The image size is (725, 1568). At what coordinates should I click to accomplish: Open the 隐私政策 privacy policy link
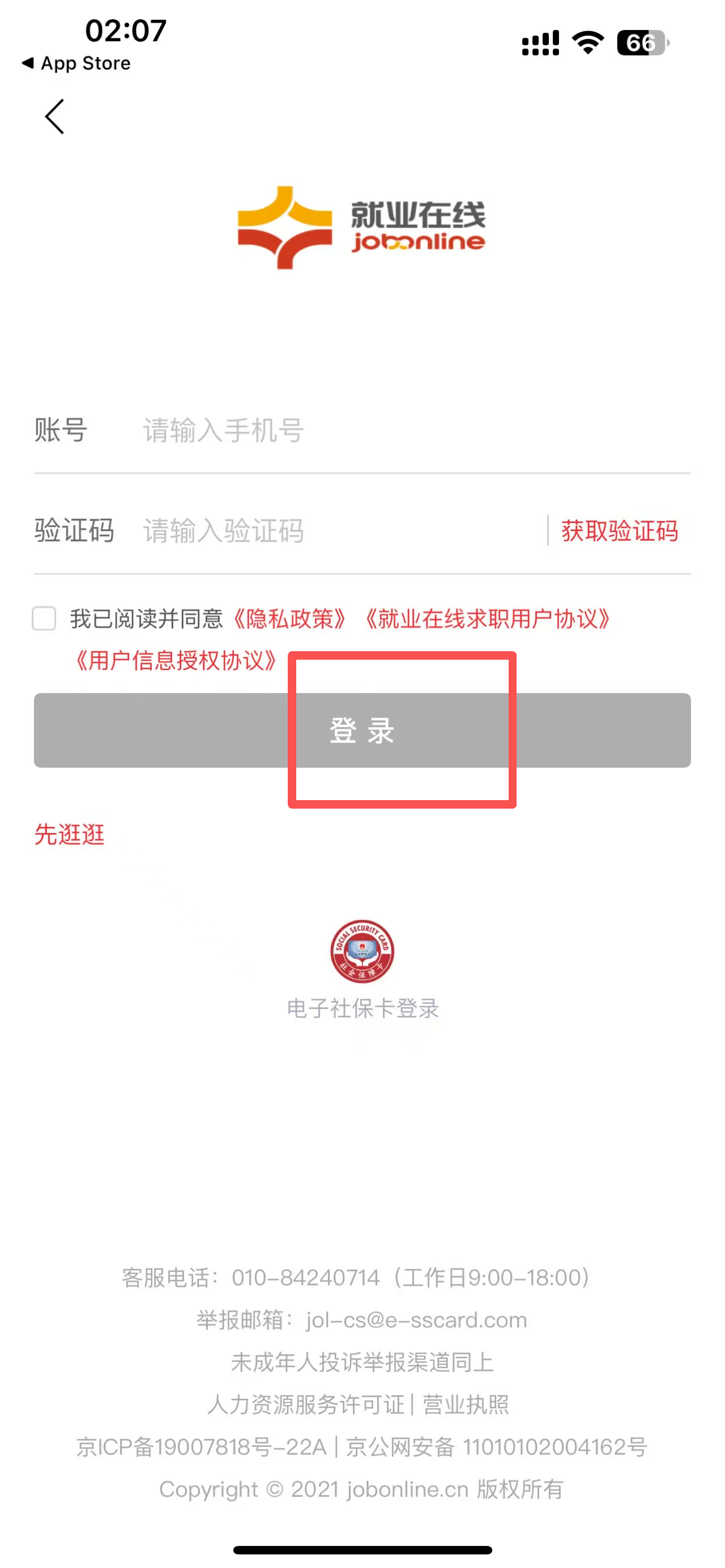289,619
